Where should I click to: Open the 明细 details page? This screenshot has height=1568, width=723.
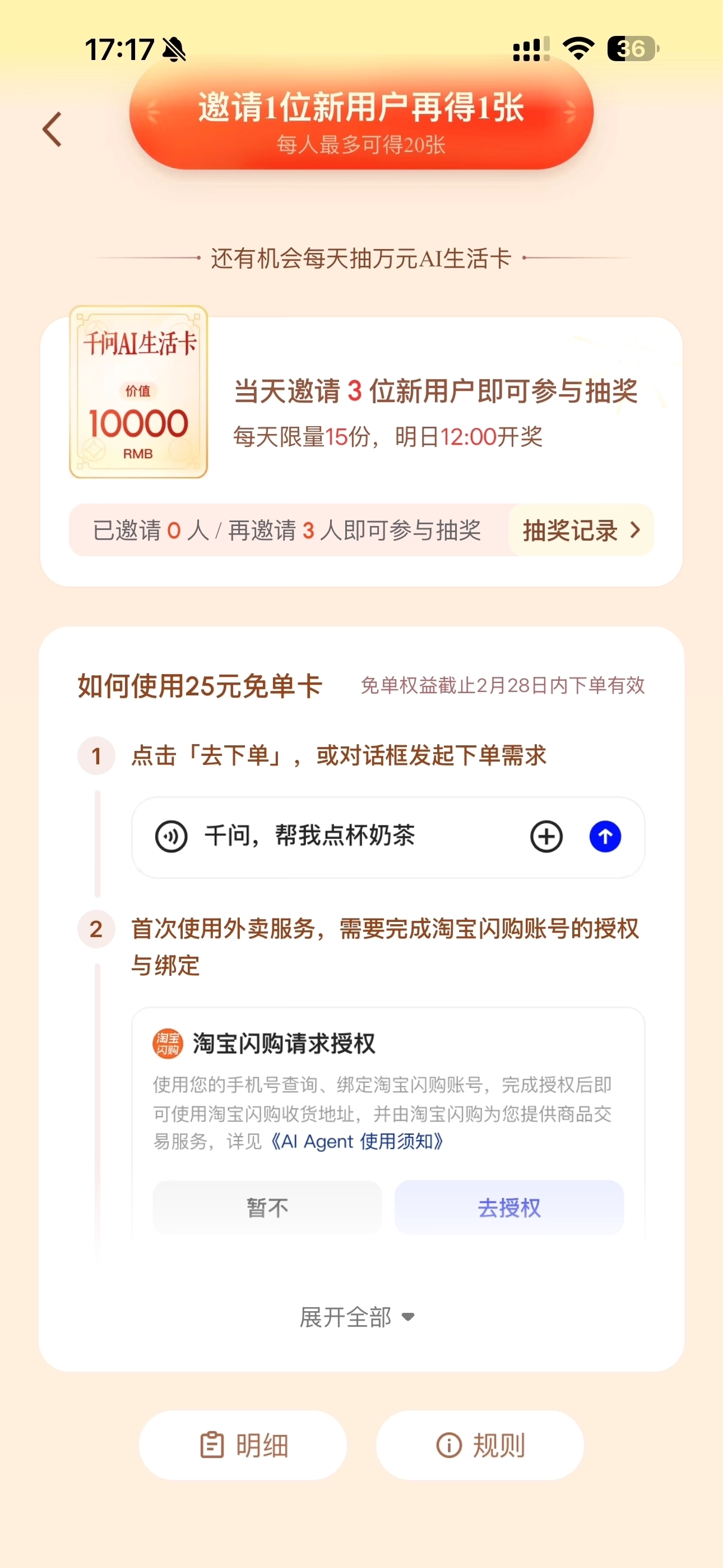click(x=243, y=1445)
